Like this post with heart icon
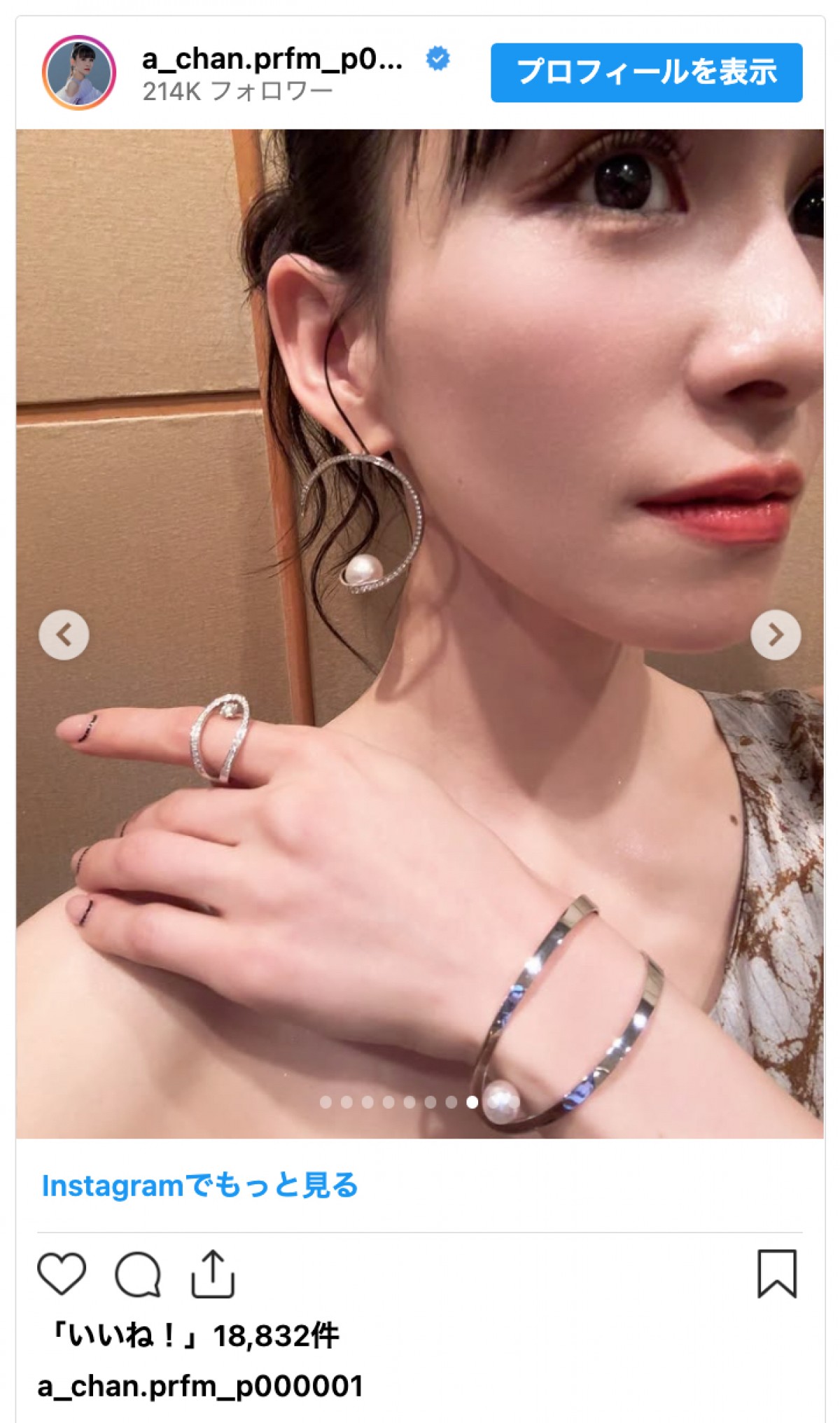This screenshot has width=840, height=1423. pos(62,1273)
